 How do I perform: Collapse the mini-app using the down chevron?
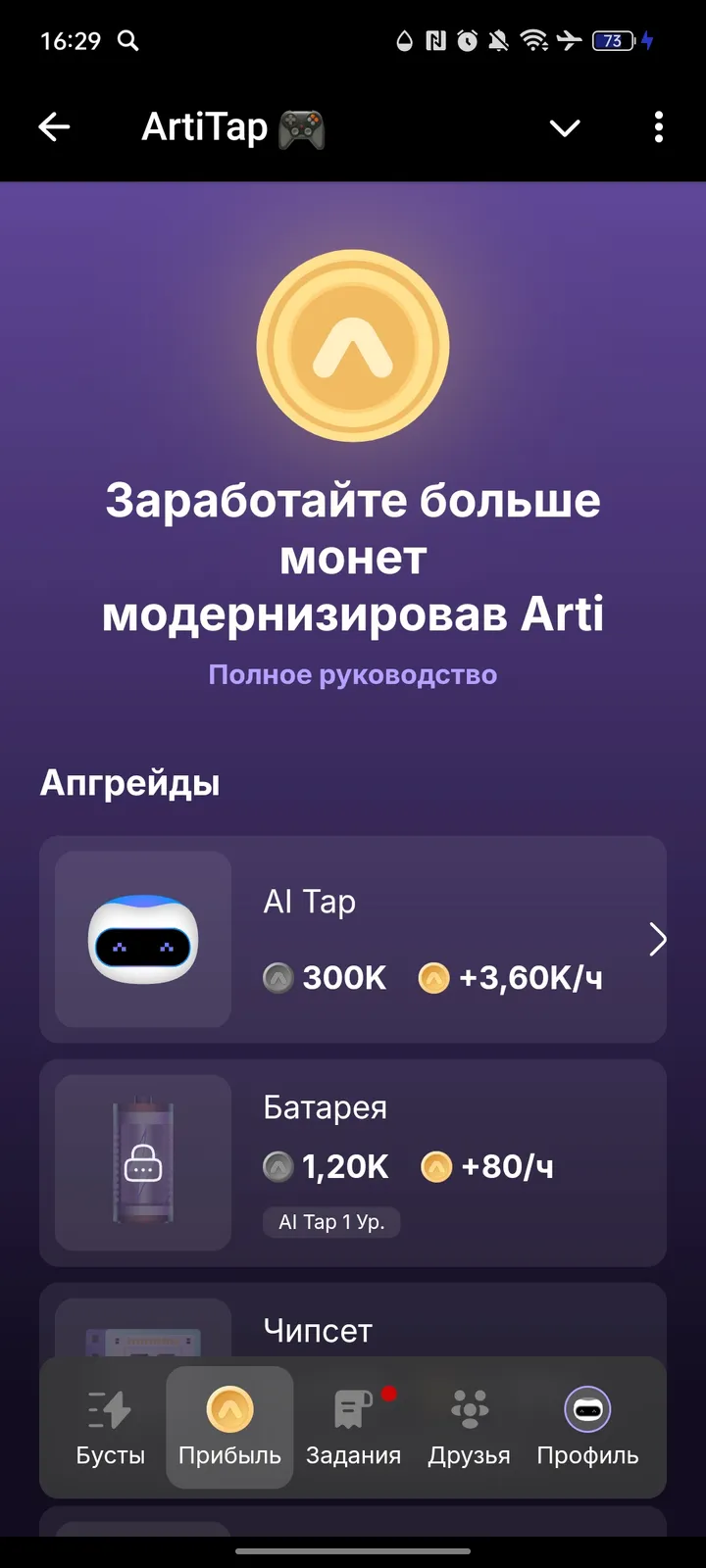565,127
